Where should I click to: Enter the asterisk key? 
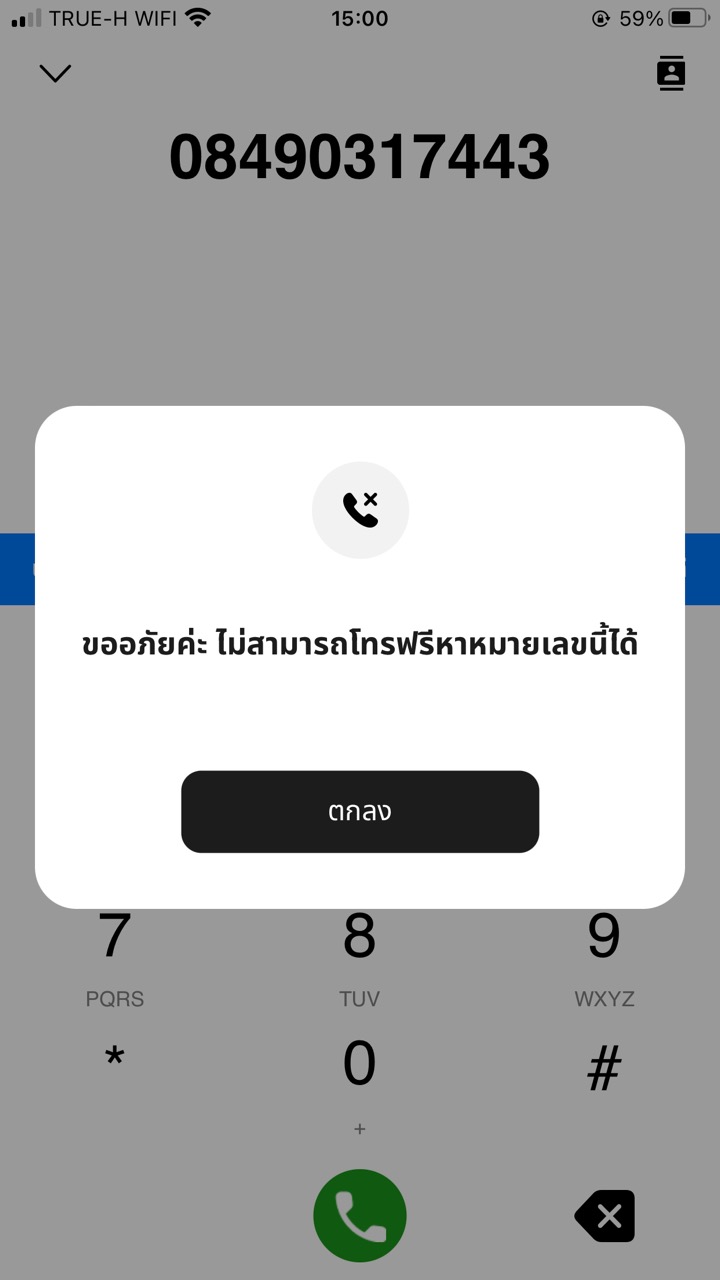115,1062
